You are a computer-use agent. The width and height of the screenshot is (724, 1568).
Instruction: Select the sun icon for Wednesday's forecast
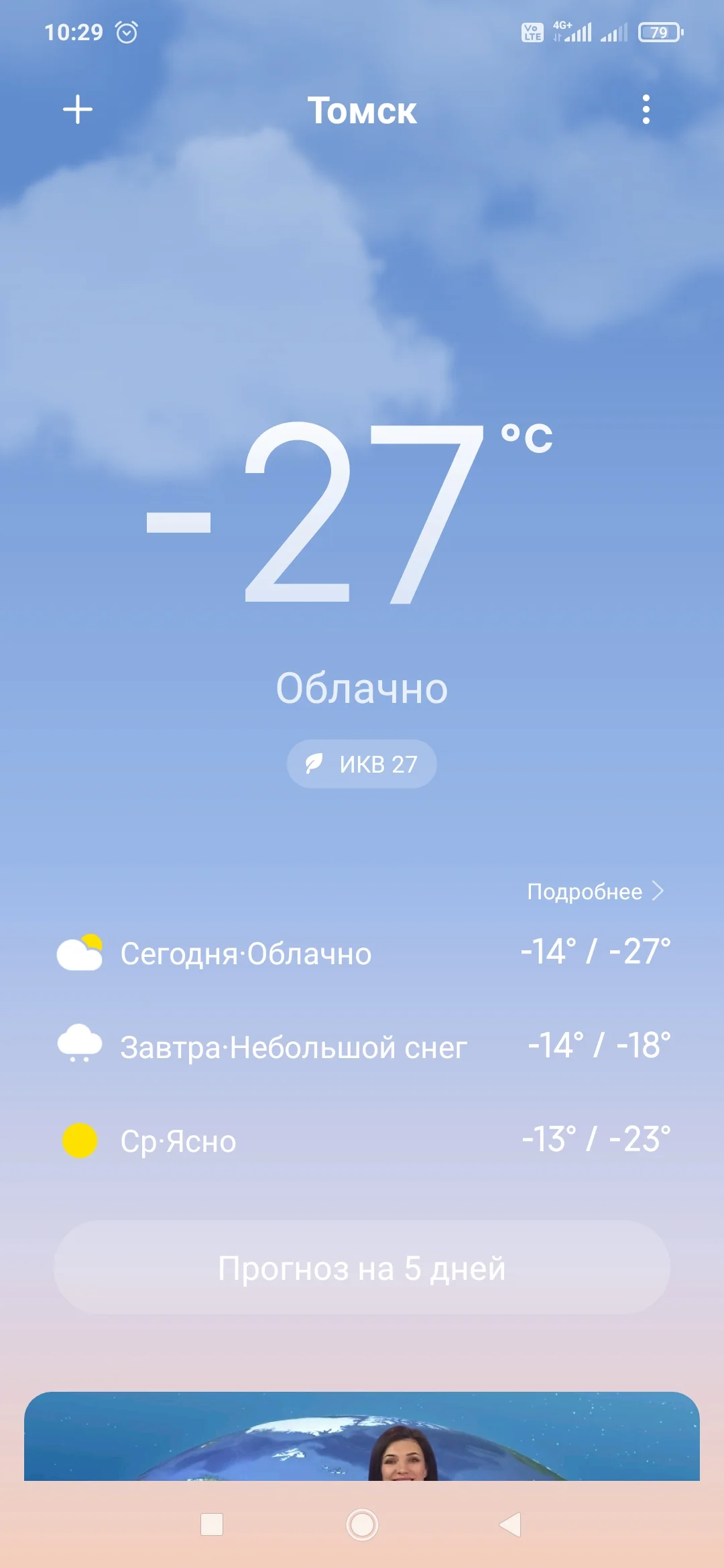(79, 1139)
